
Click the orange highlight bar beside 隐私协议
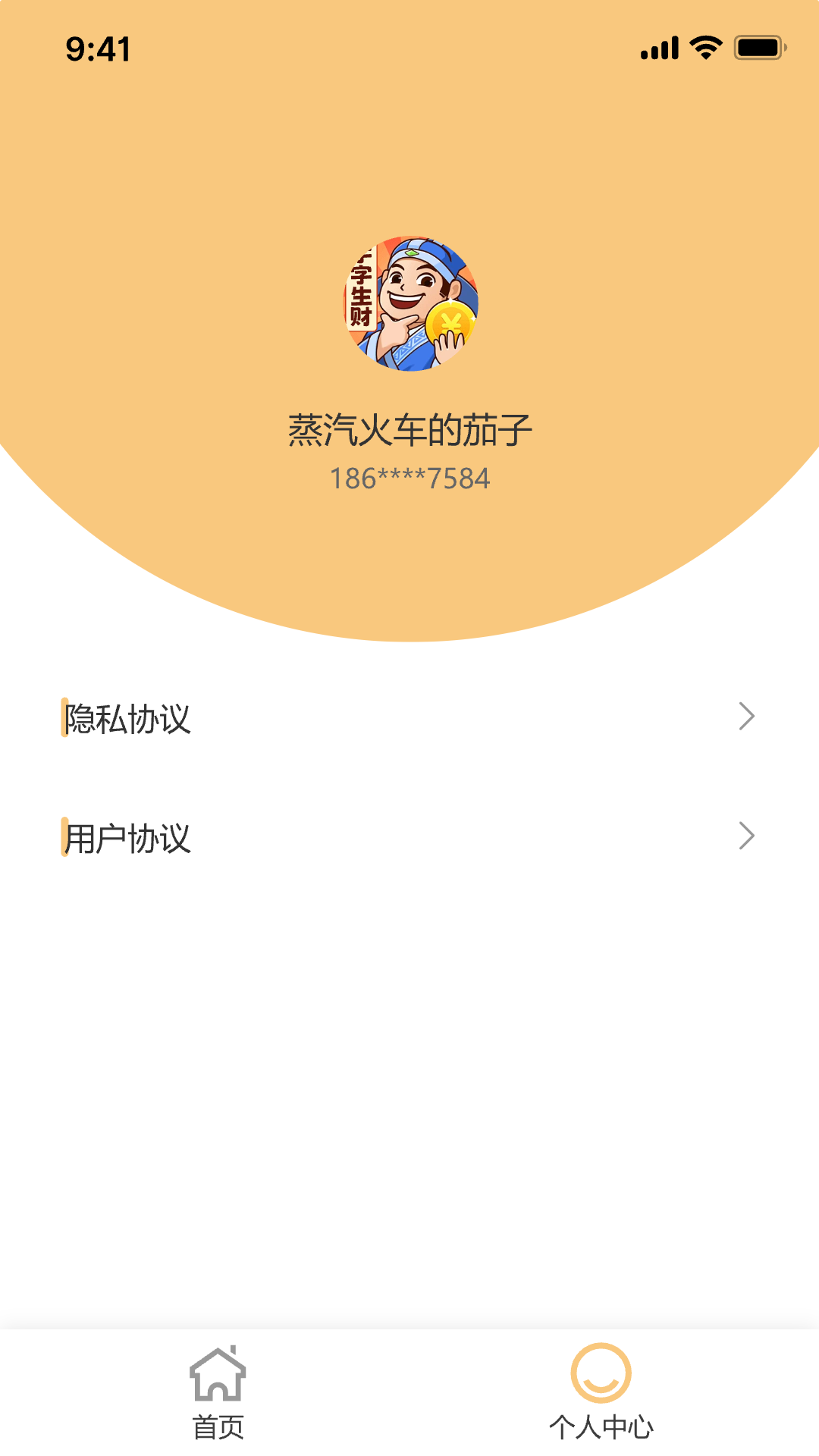pos(63,716)
